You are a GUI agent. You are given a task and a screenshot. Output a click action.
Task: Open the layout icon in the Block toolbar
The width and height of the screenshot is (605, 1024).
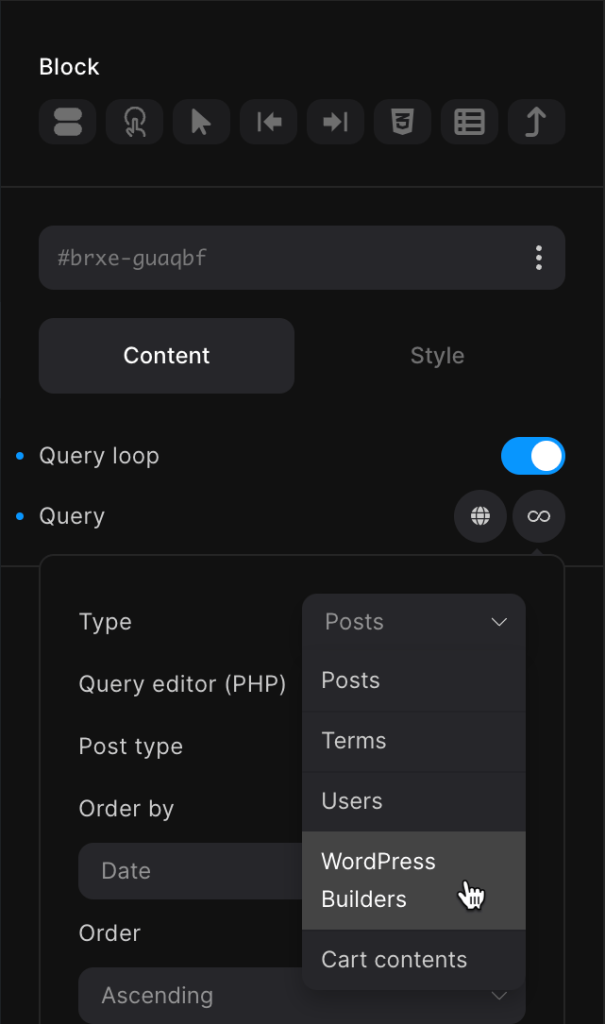(x=67, y=122)
